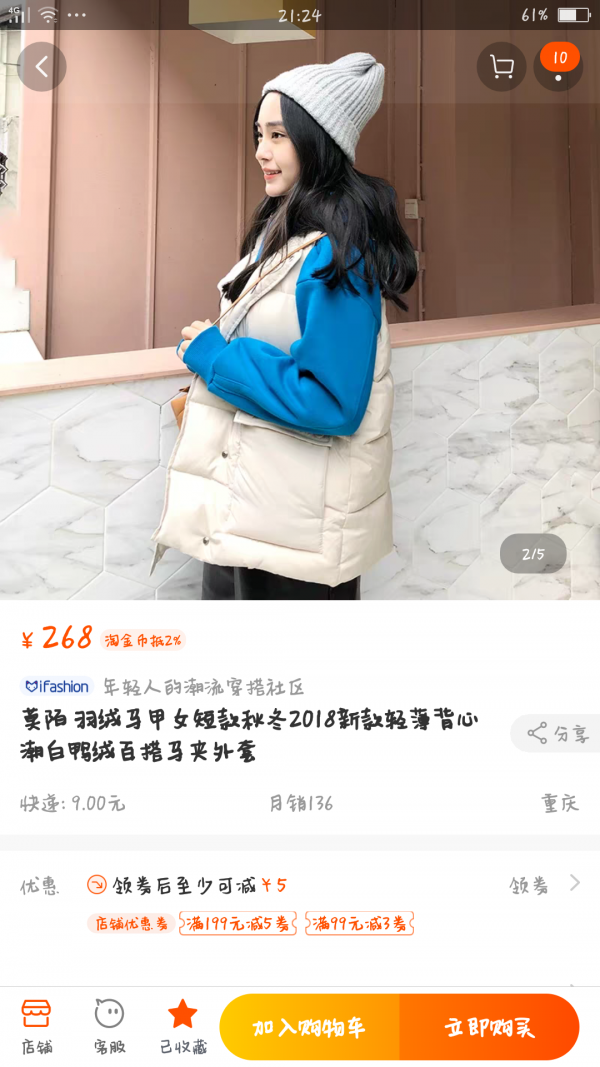Image resolution: width=600 pixels, height=1067 pixels.
Task: Share this product via 分享
Action: point(557,733)
